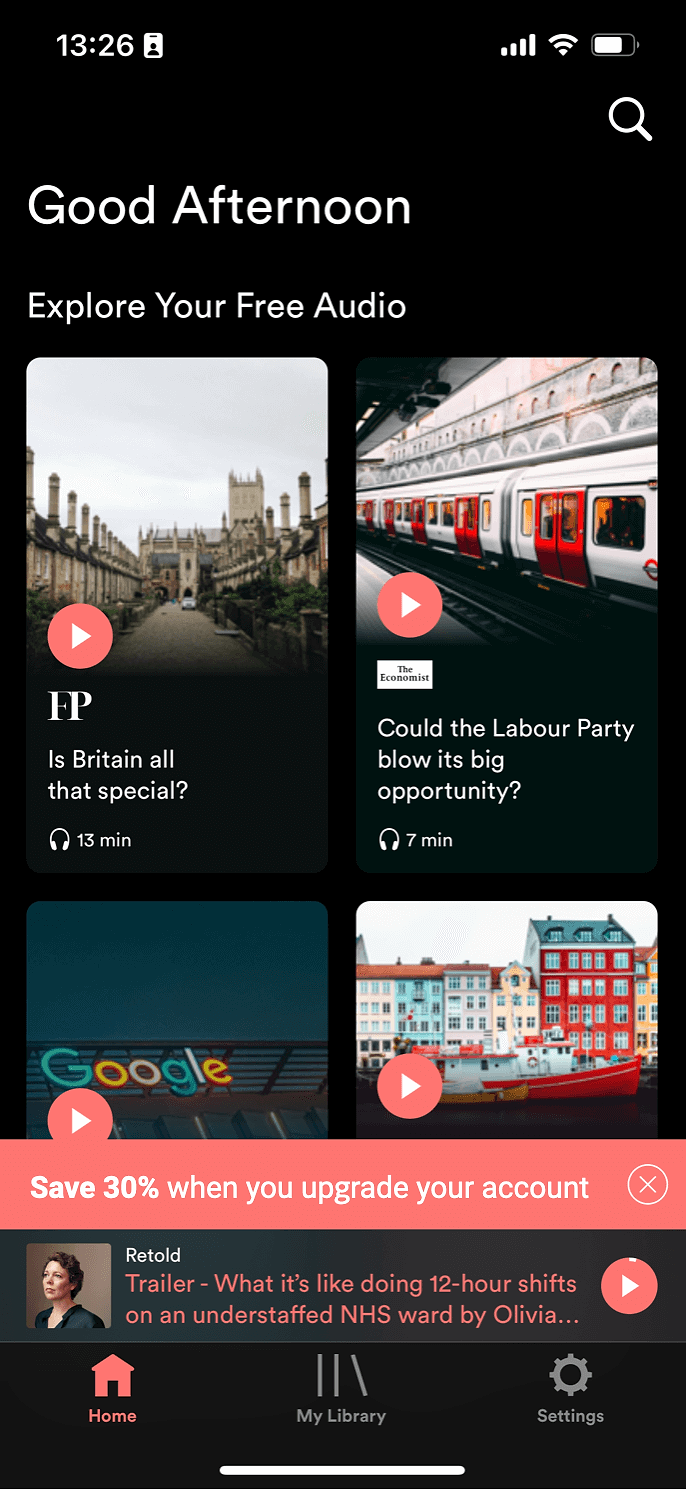The image size is (686, 1490).
Task: Play "Is Britain all that special?" audio
Action: point(80,636)
